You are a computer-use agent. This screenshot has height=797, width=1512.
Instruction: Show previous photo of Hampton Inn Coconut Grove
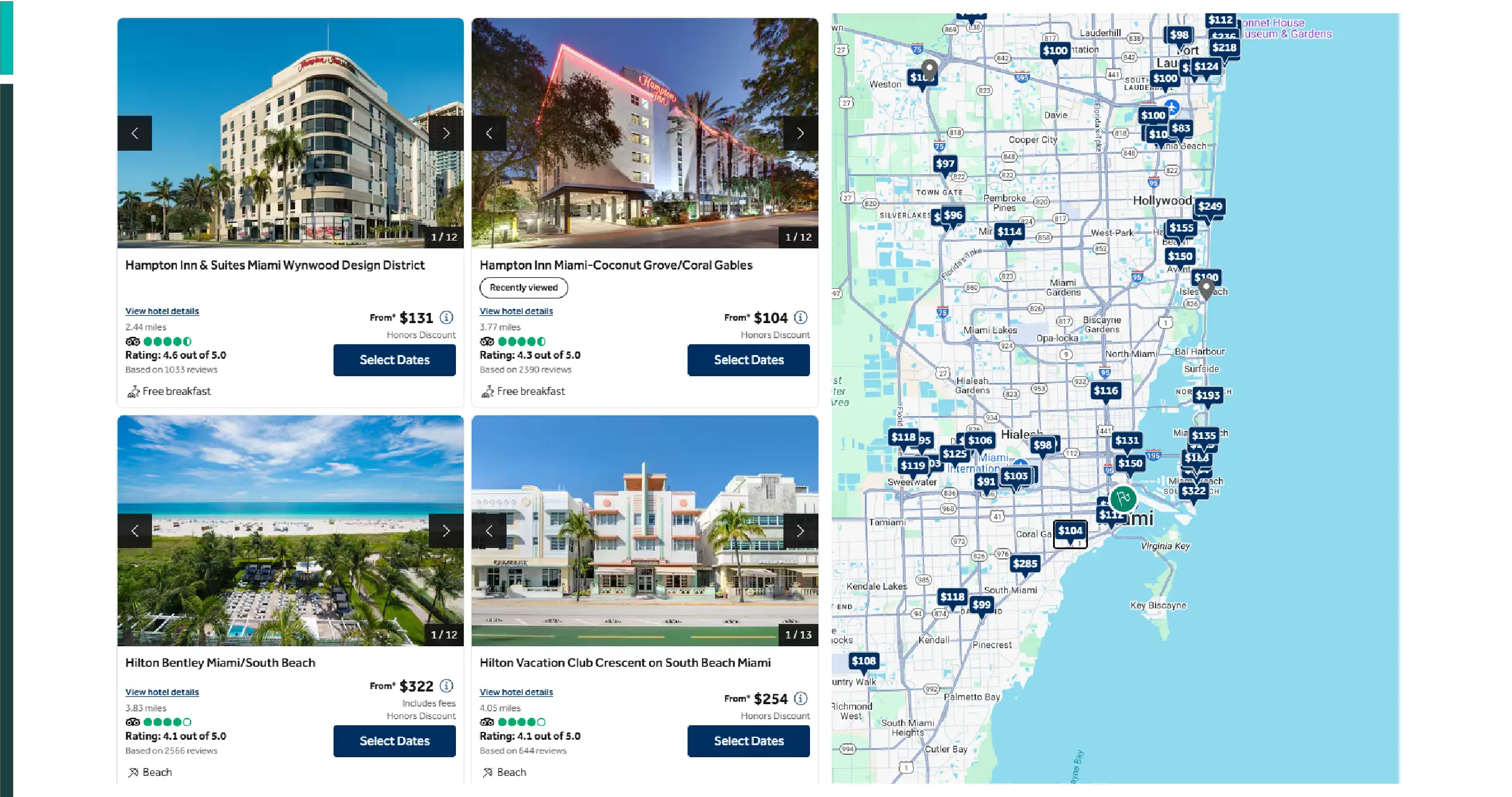click(489, 133)
